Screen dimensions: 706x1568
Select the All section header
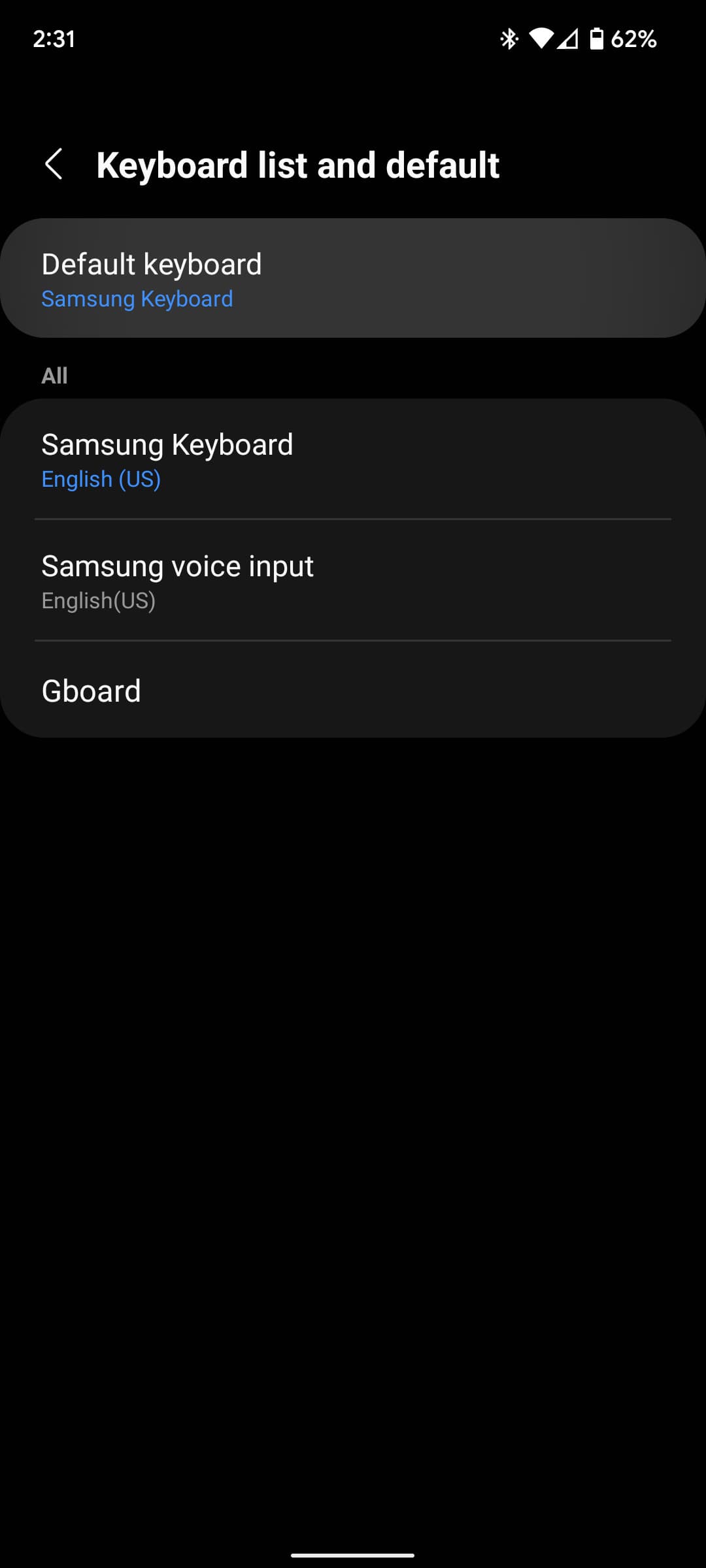55,375
